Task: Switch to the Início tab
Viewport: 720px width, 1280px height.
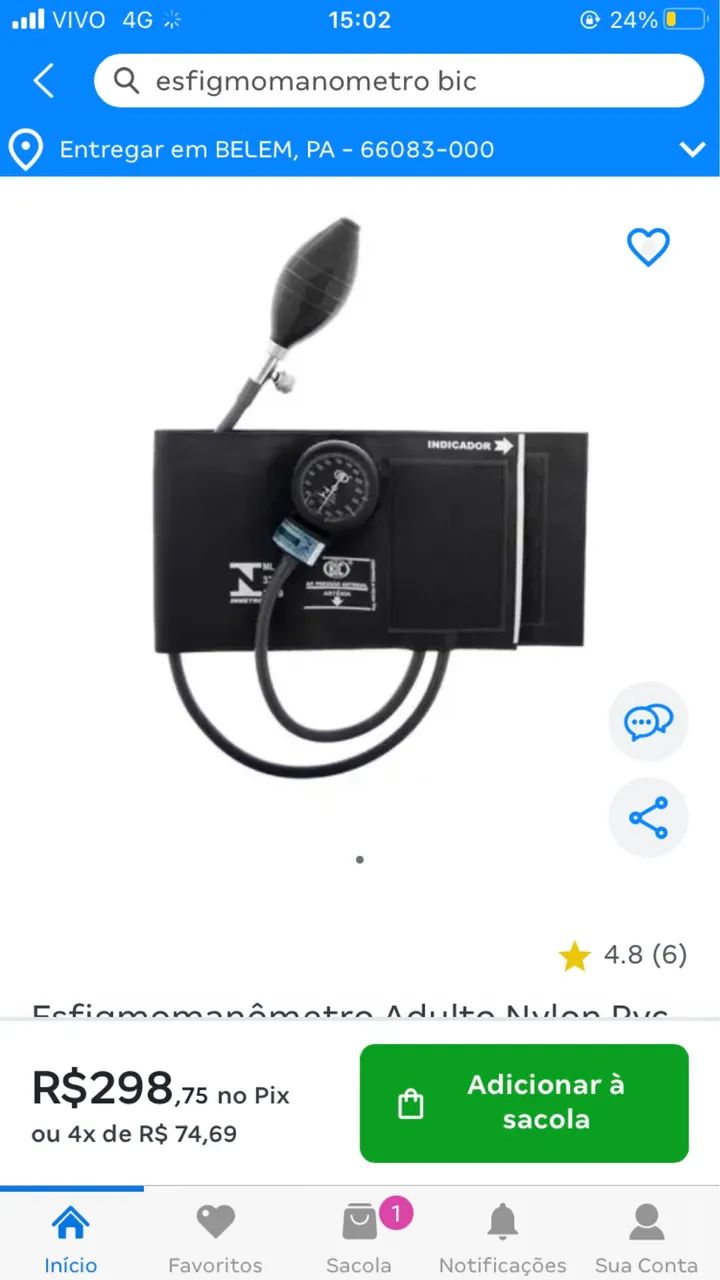Action: click(71, 1238)
